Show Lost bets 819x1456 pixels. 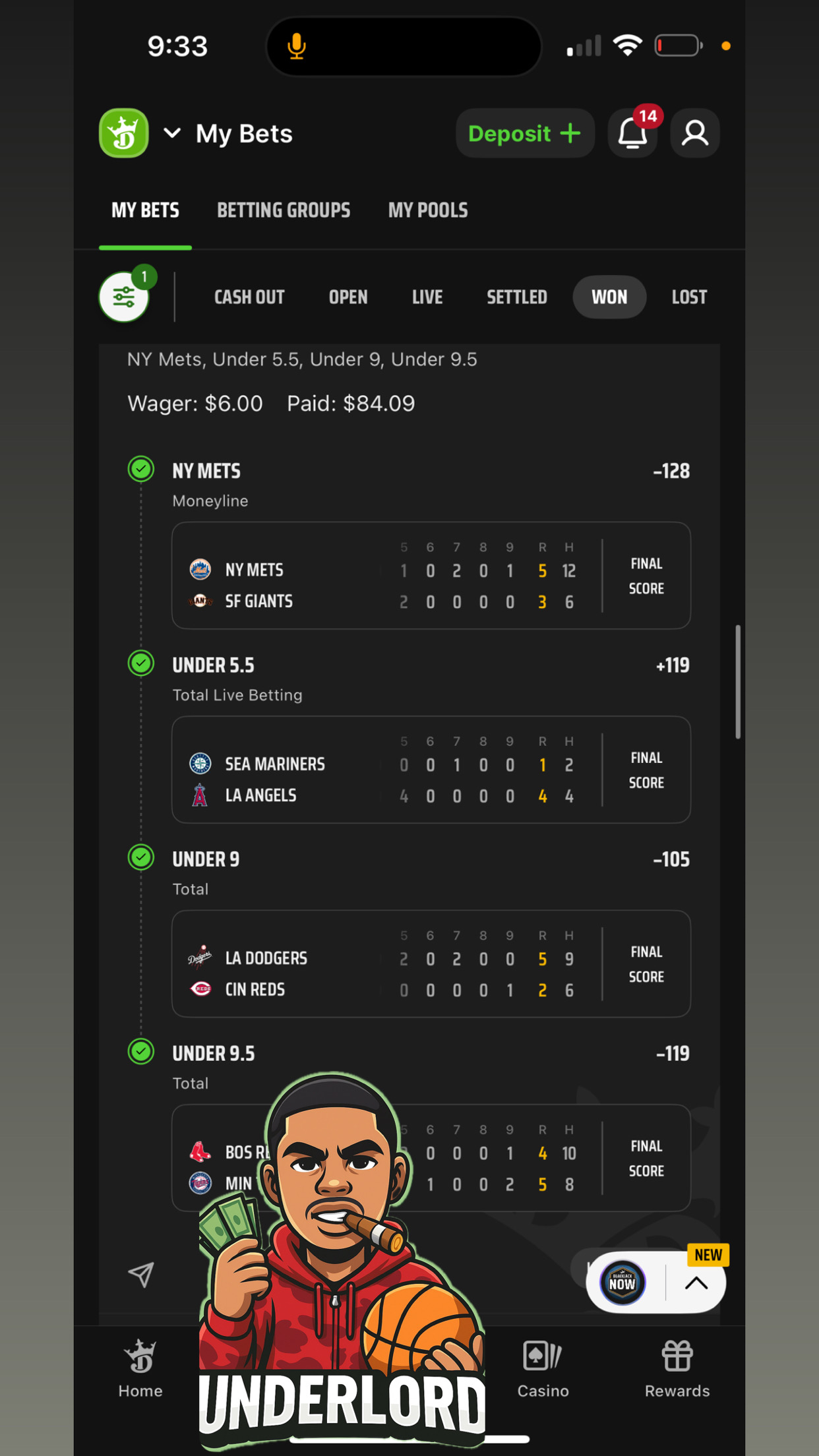pos(689,297)
